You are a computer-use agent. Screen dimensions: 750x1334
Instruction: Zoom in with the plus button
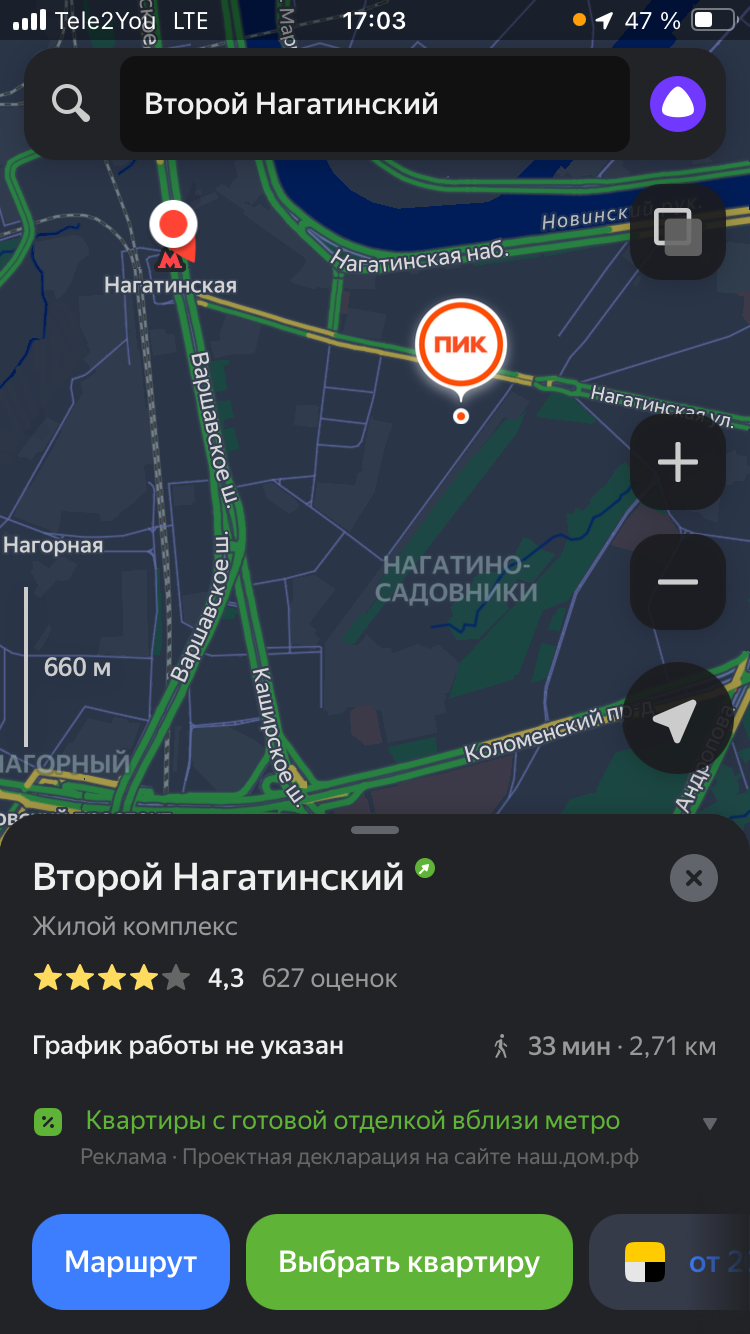677,462
